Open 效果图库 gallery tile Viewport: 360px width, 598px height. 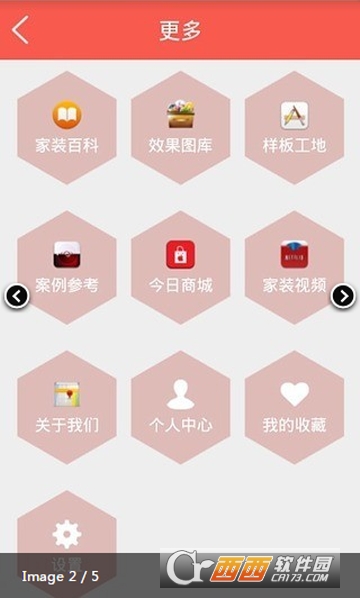[x=180, y=128]
